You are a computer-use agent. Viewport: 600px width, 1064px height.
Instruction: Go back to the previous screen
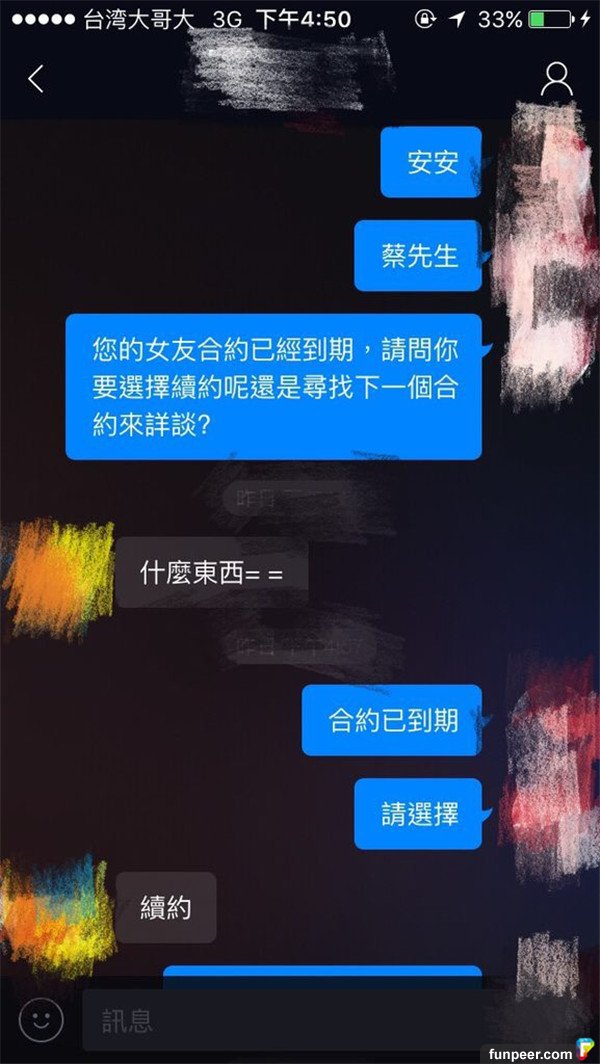point(36,79)
